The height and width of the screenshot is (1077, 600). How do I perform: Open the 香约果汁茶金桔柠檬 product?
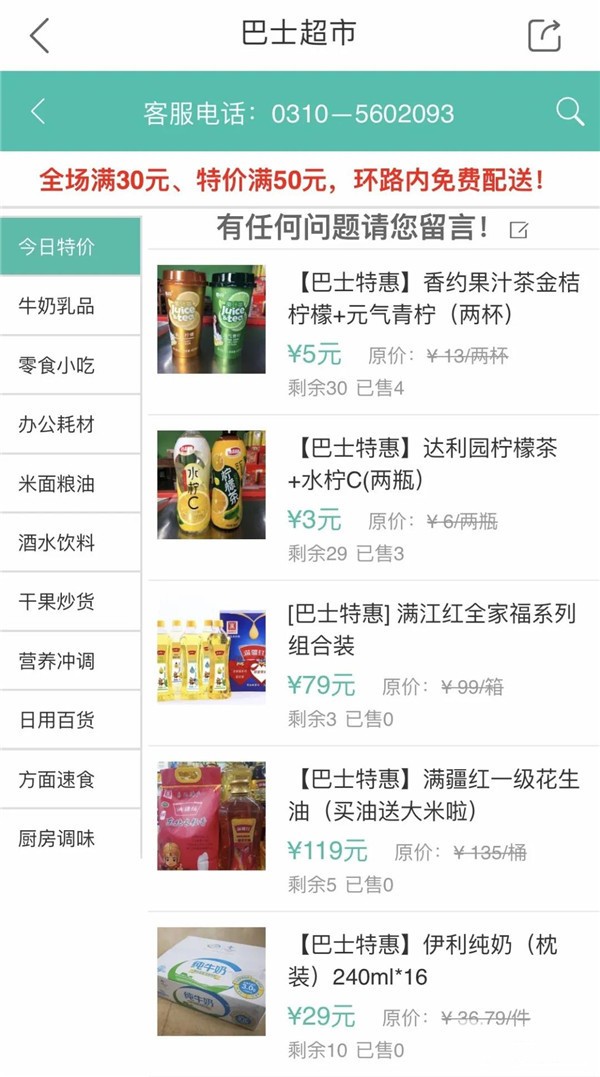(x=432, y=298)
